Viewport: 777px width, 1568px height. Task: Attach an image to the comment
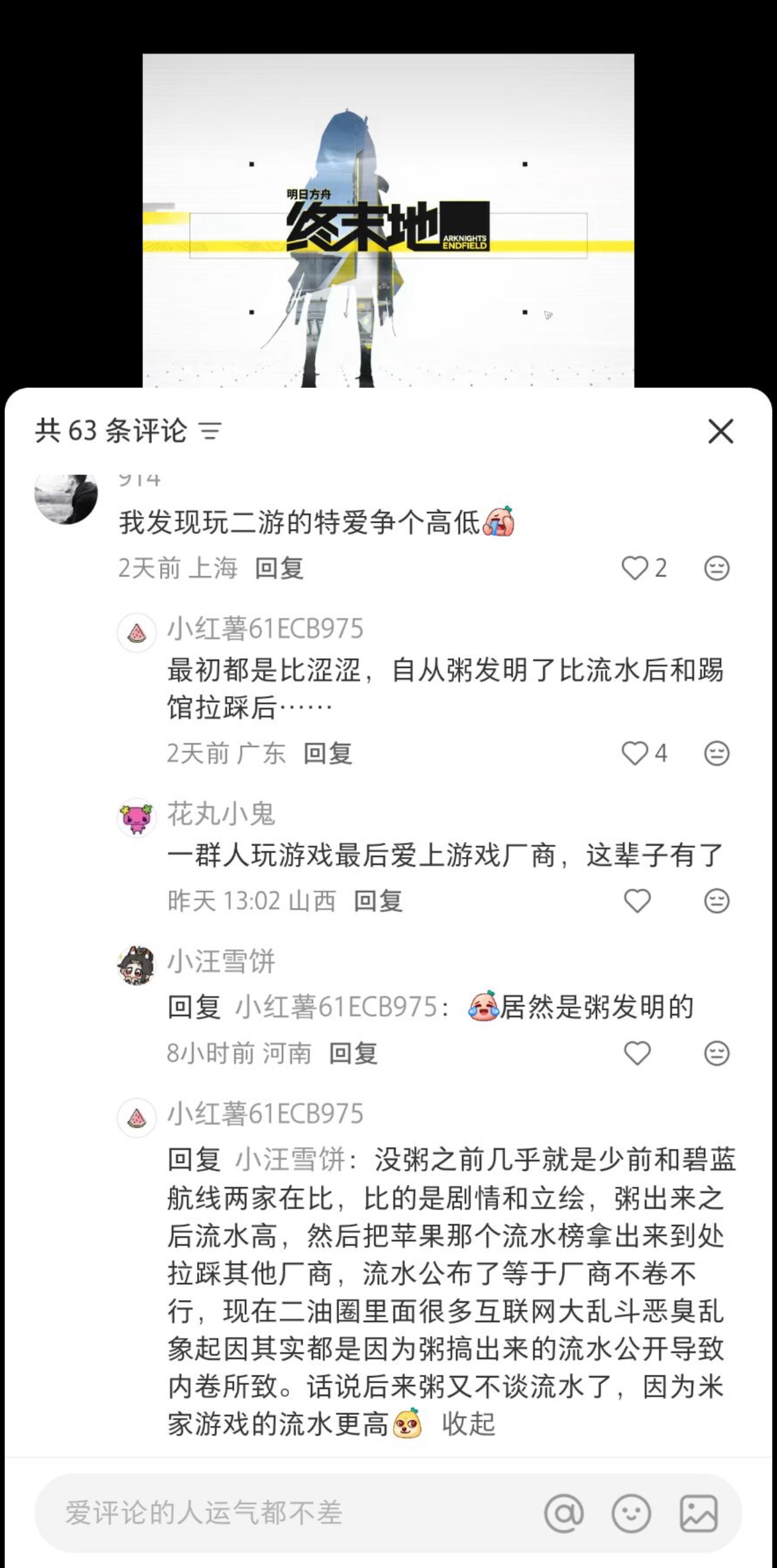[x=699, y=1513]
